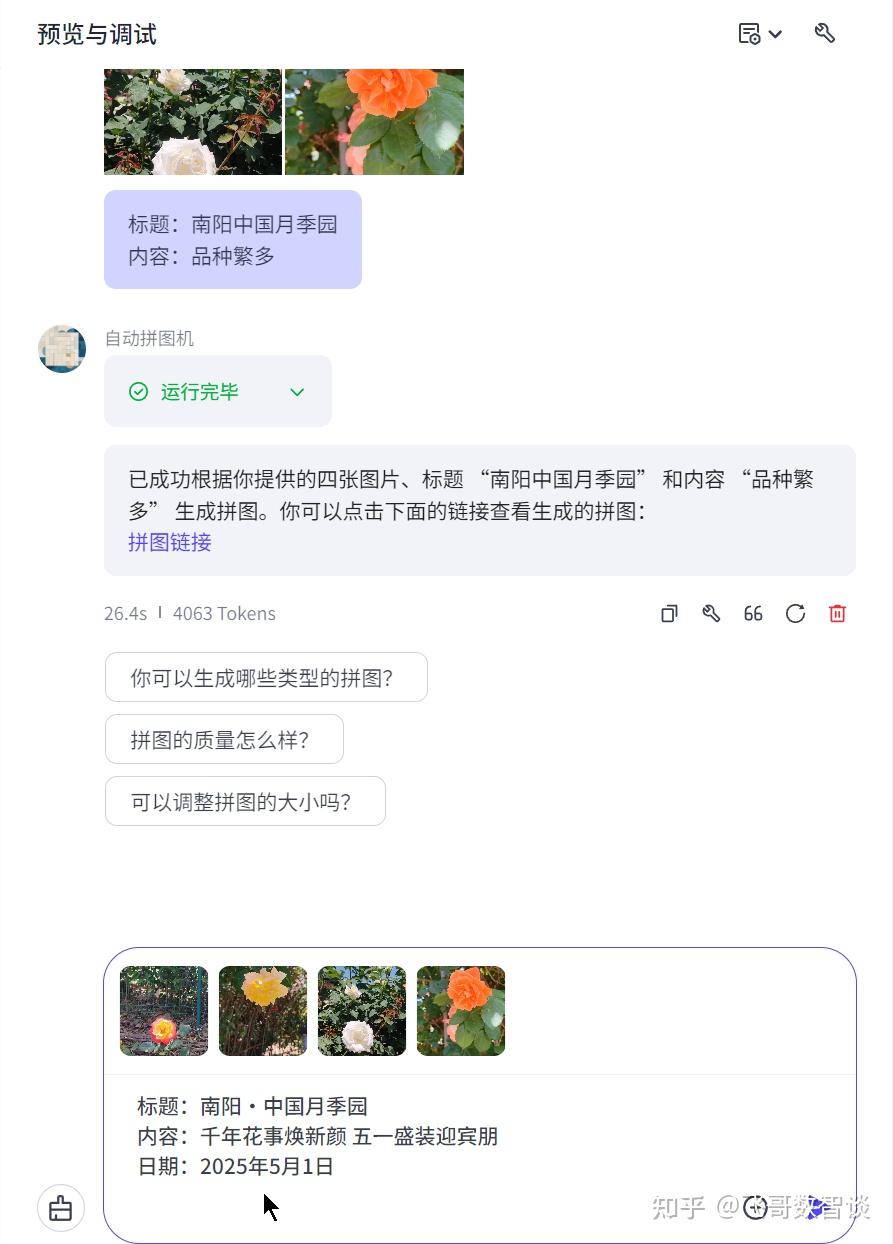
Task: Open the preview mode dropdown at top right
Action: click(760, 33)
